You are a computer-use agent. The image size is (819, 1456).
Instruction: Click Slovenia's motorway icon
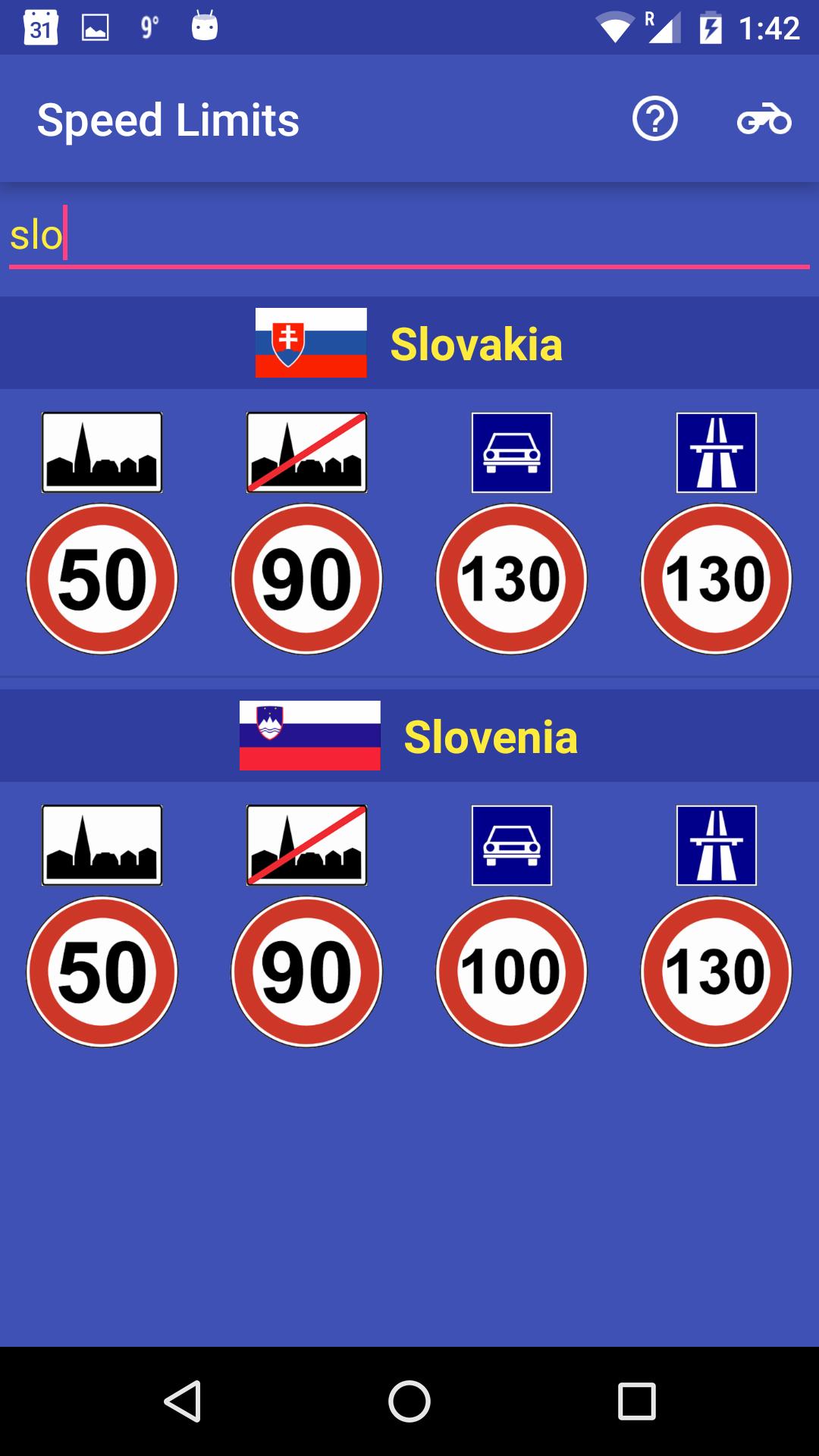(716, 846)
